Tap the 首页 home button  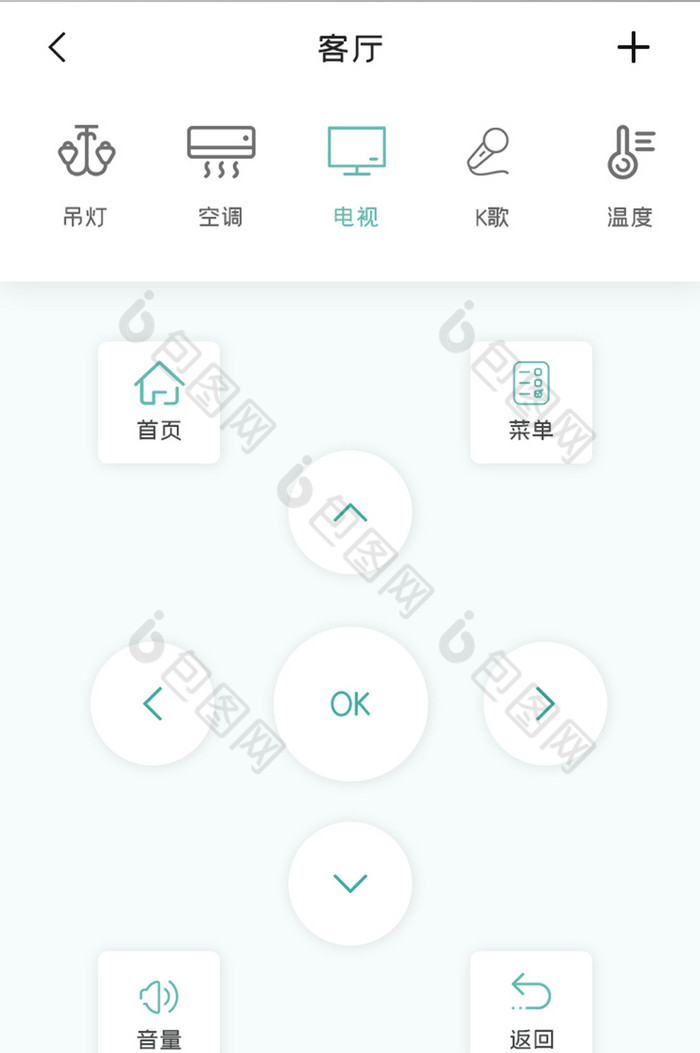[x=159, y=402]
